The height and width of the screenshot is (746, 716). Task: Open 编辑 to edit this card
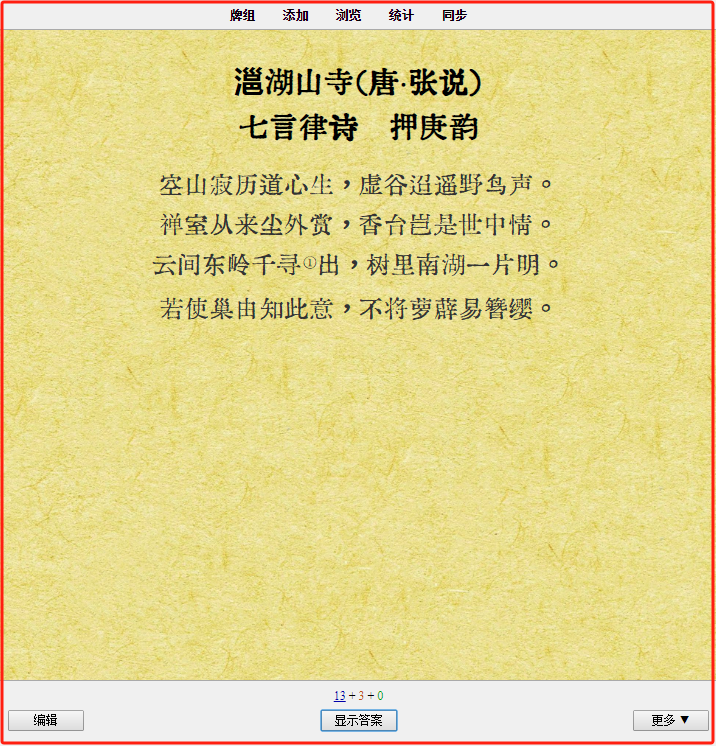[x=46, y=720]
